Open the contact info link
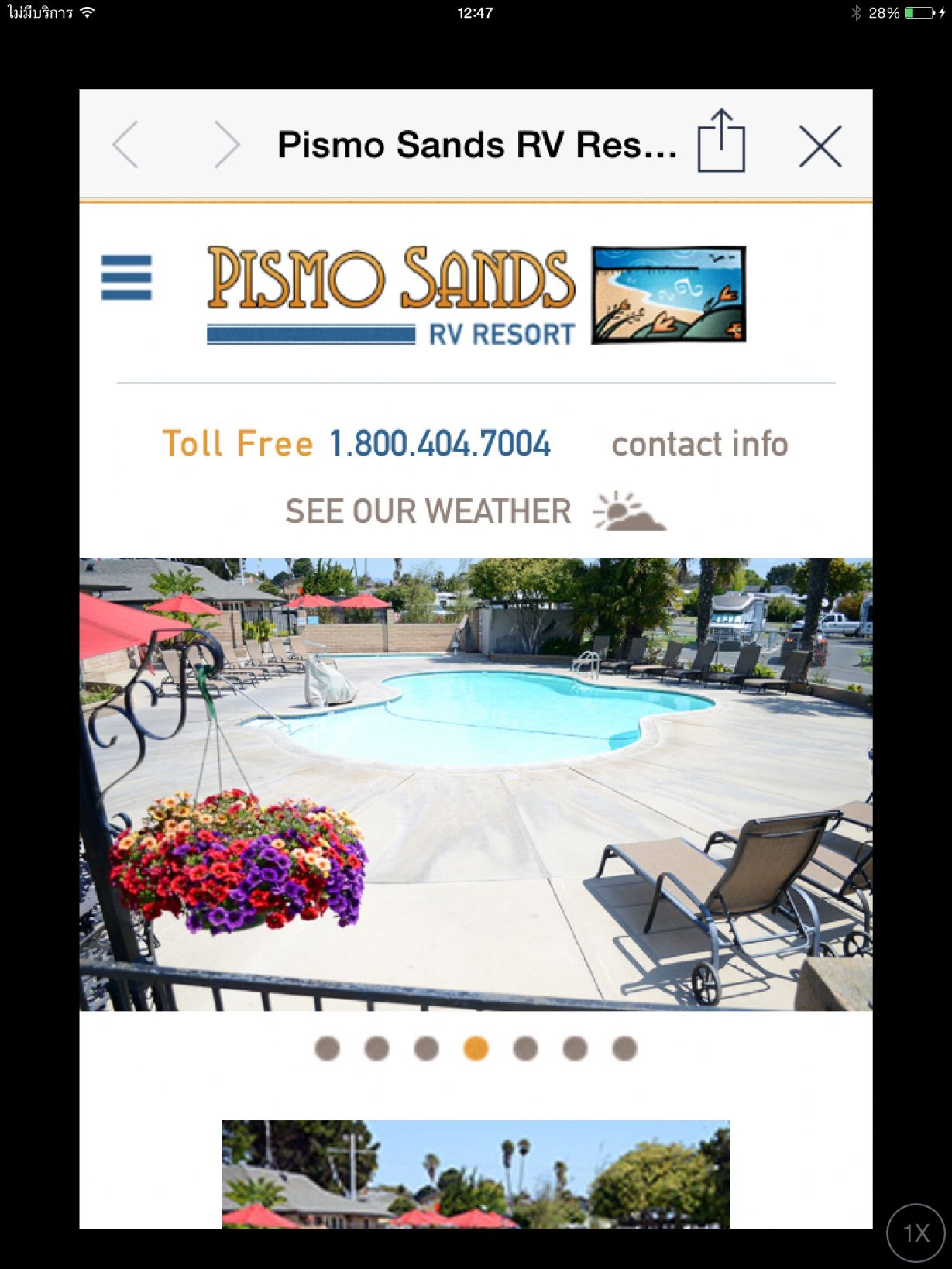The height and width of the screenshot is (1269, 952). pyautogui.click(x=699, y=444)
